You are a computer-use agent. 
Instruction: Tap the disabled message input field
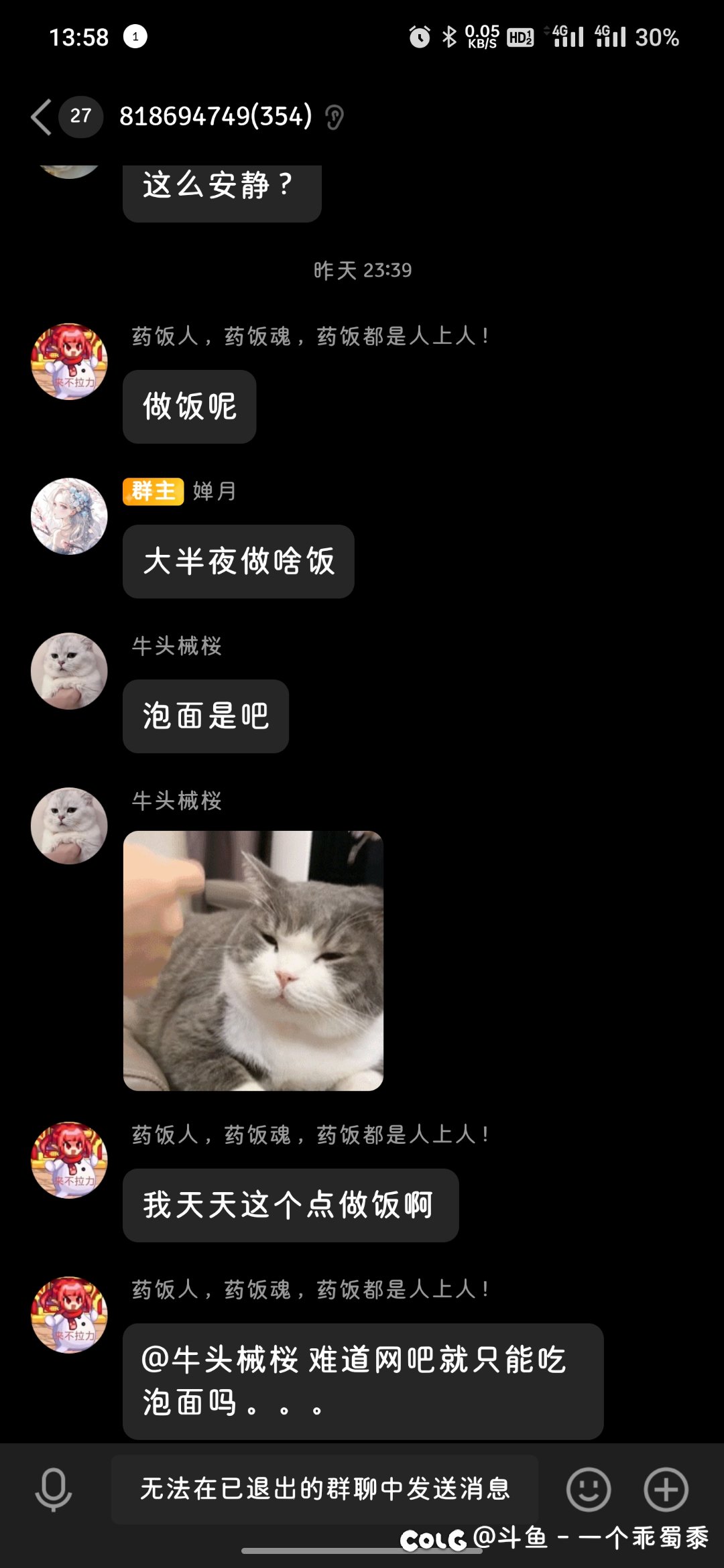pyautogui.click(x=324, y=1489)
